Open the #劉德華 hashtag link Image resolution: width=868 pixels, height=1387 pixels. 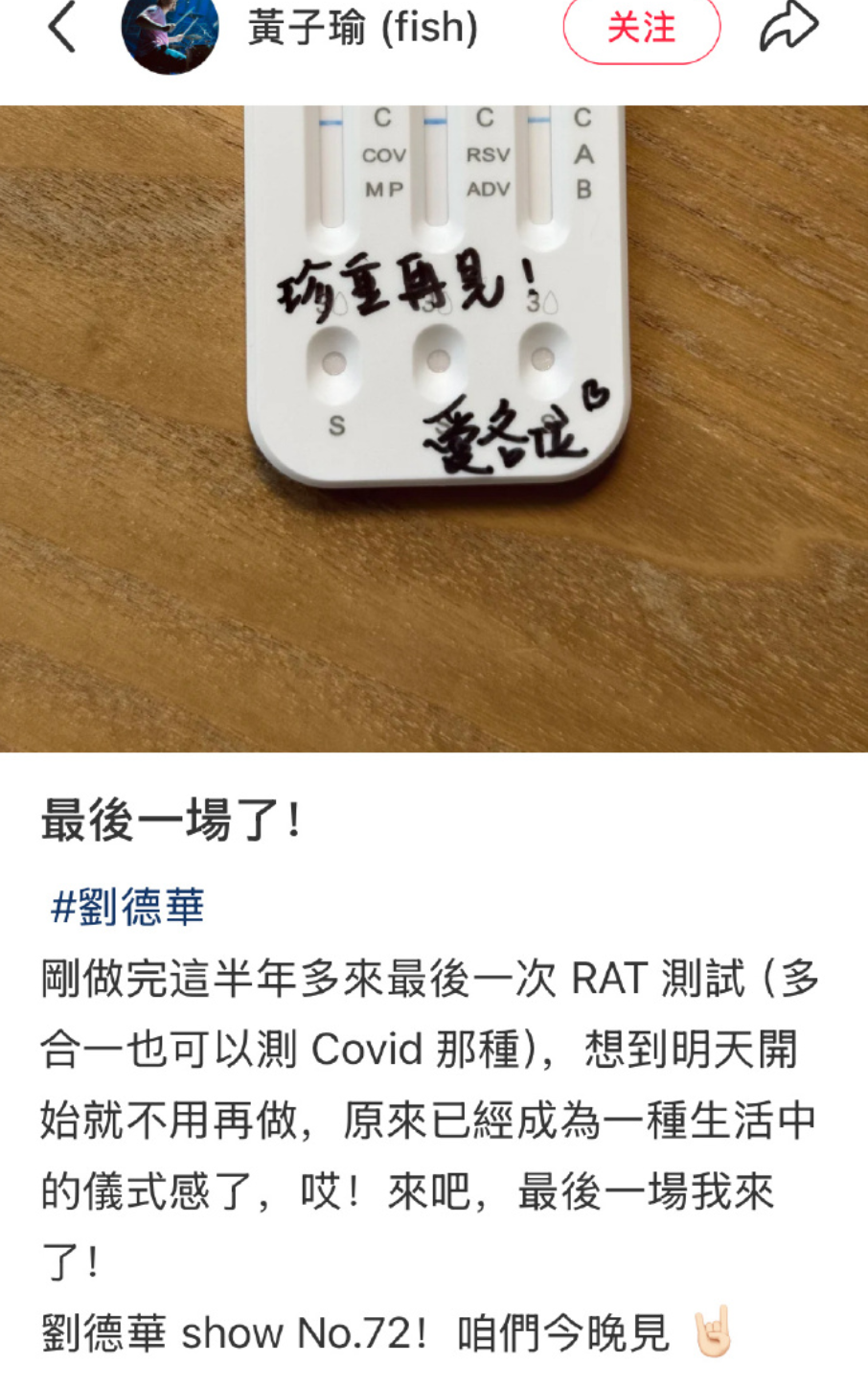pos(127,907)
